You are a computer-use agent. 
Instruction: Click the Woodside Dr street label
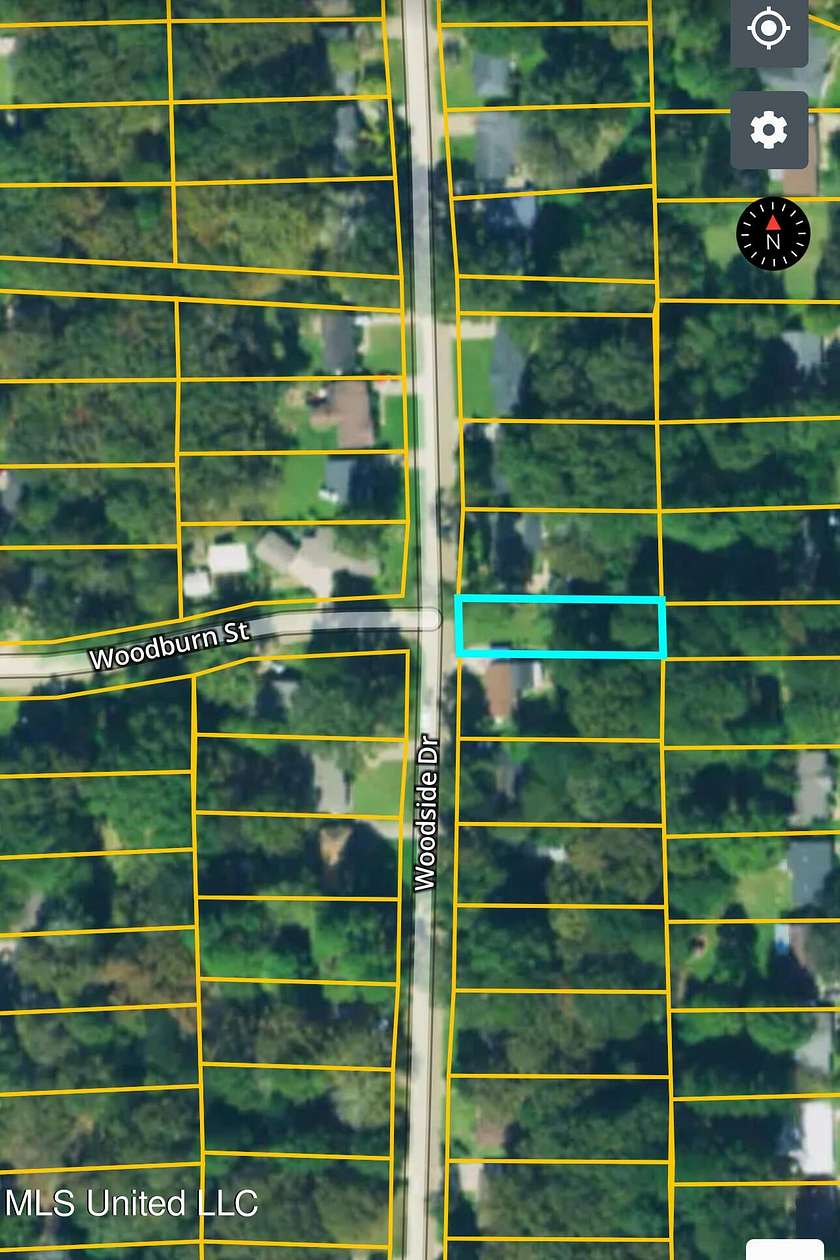coord(428,810)
